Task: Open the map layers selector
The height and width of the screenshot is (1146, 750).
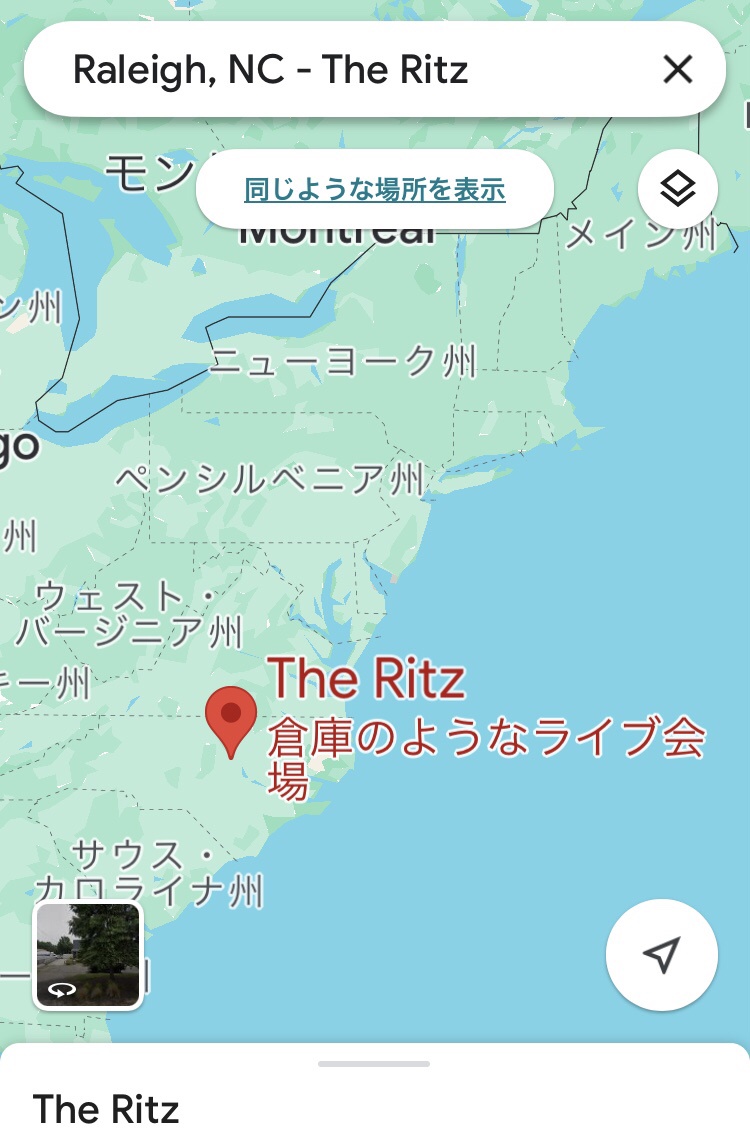Action: click(x=678, y=188)
